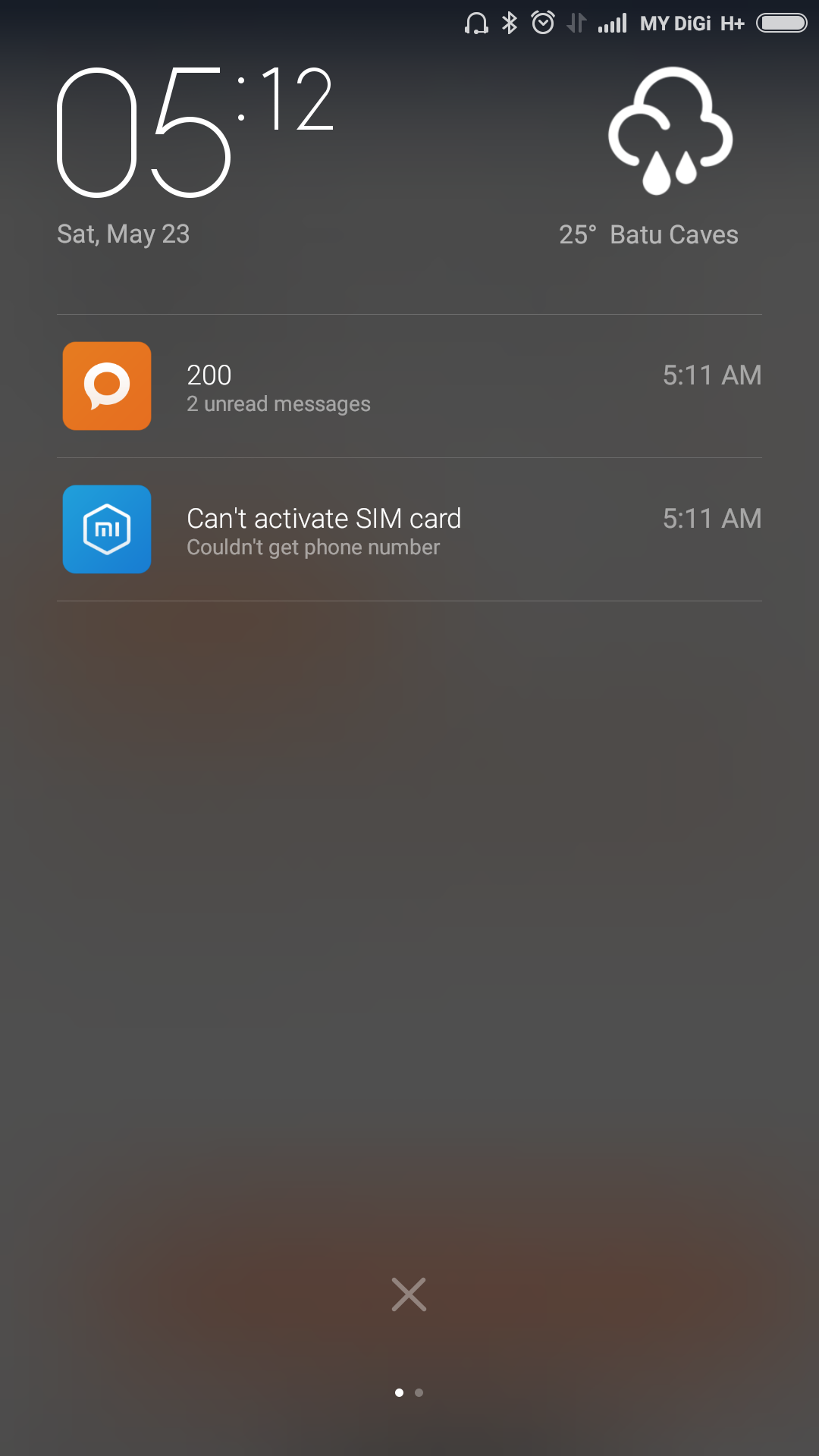Tap the 05:12 clock display
The width and height of the screenshot is (819, 1456).
[x=196, y=130]
